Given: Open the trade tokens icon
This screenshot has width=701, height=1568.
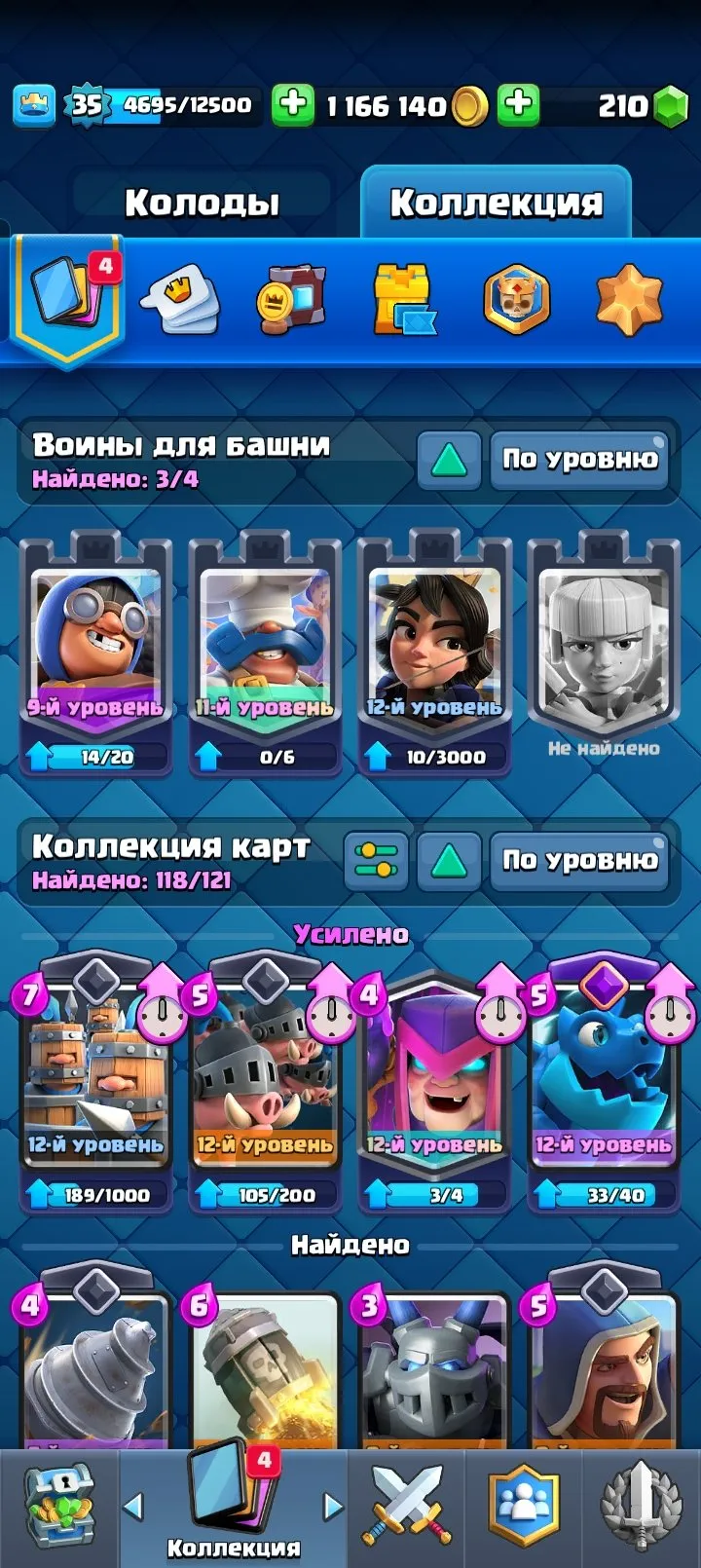Looking at the screenshot, I should click(293, 297).
